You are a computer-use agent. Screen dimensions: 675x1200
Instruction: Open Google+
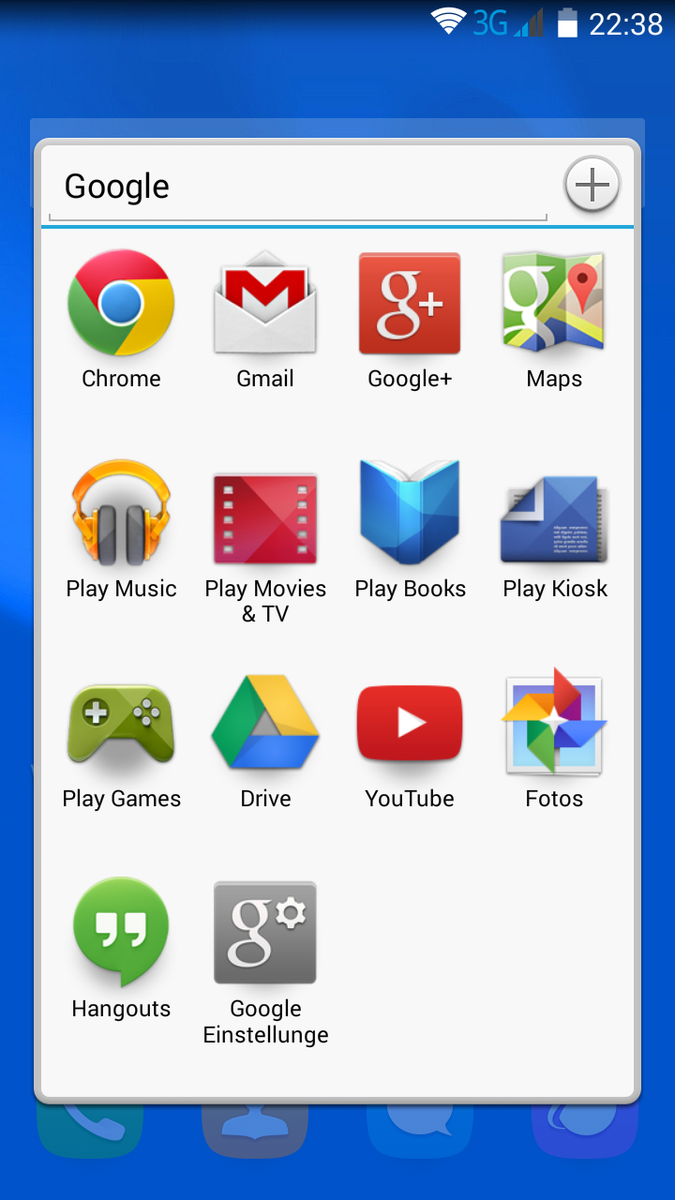(x=410, y=320)
